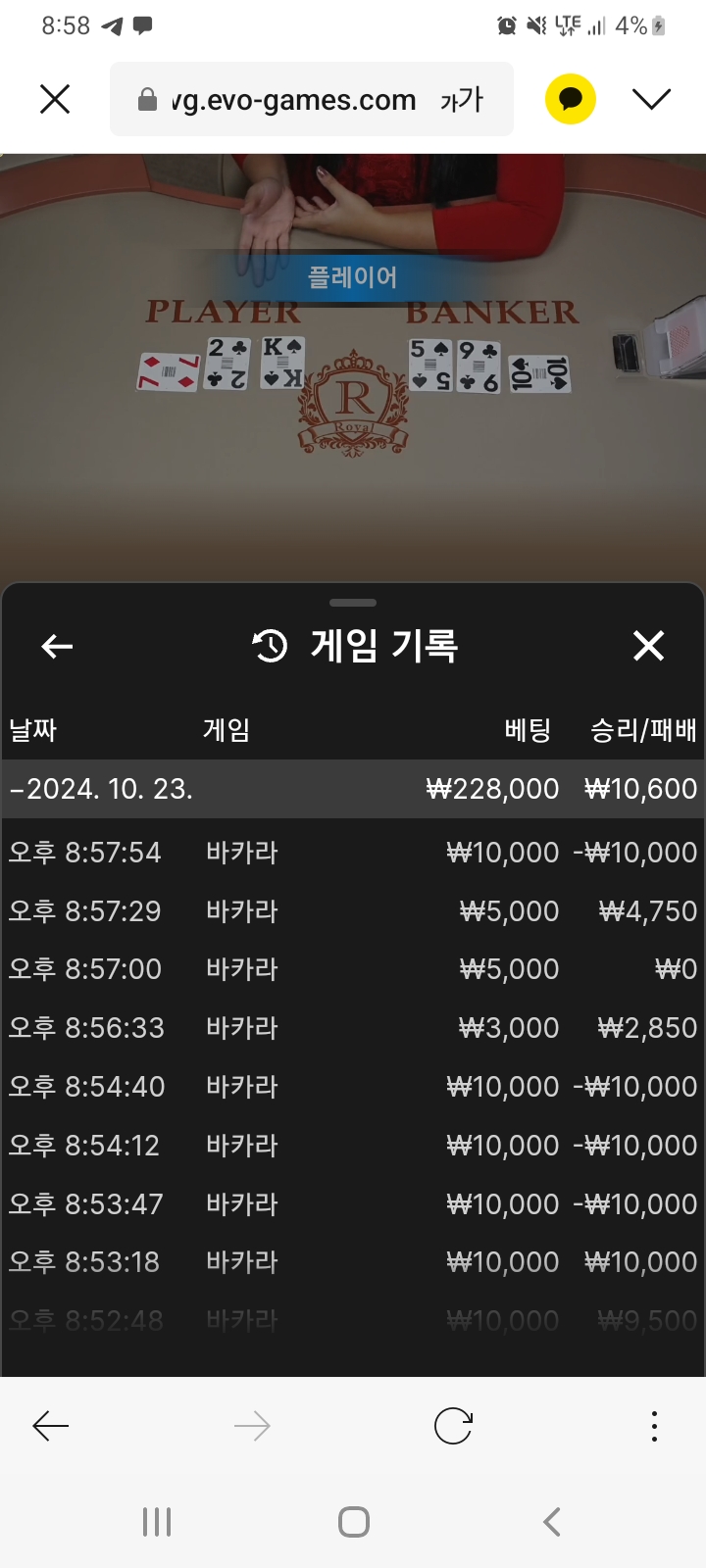This screenshot has width=706, height=1568.
Task: Reload the current web page
Action: (453, 1426)
